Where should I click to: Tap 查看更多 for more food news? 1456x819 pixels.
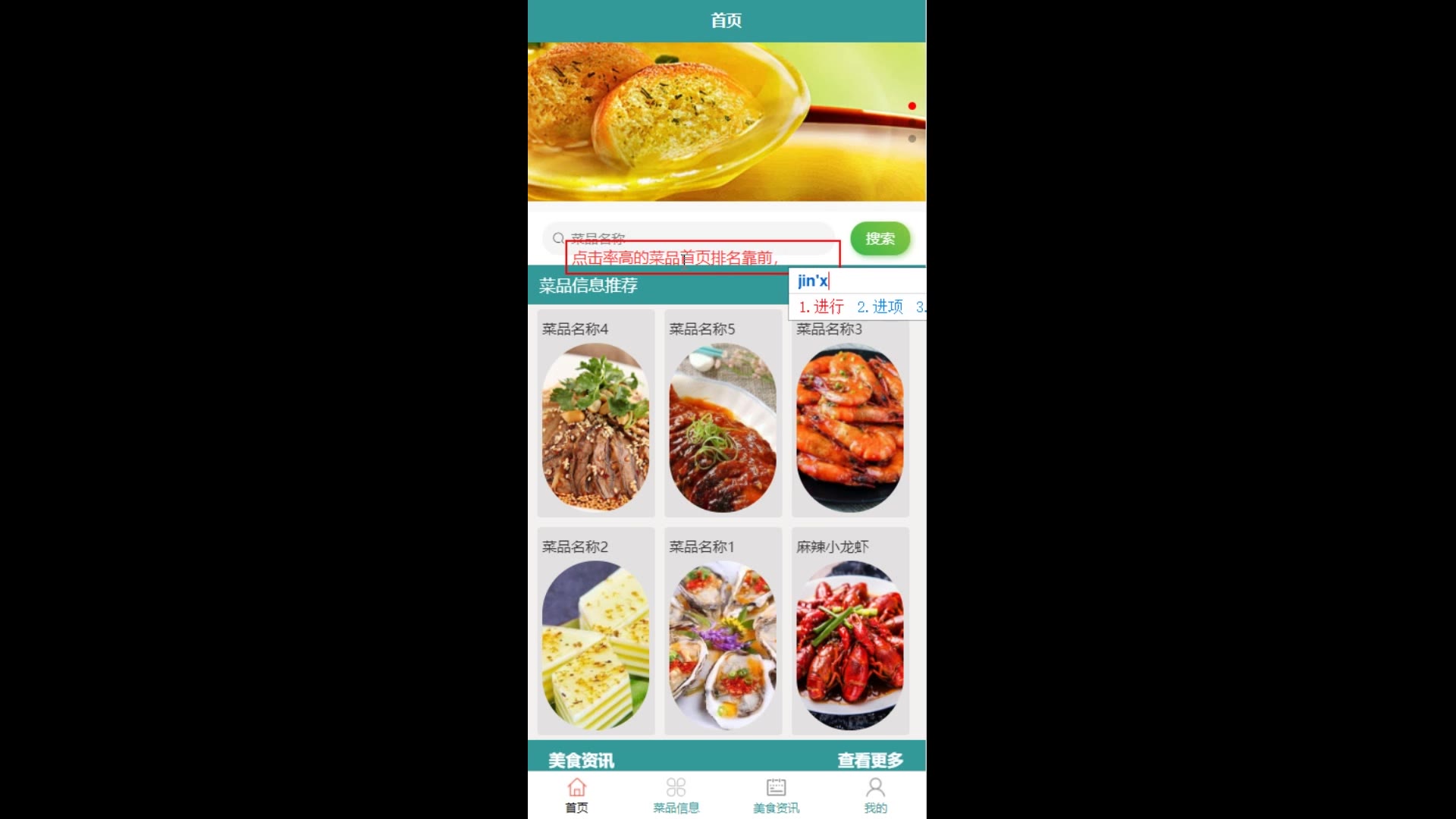[870, 759]
